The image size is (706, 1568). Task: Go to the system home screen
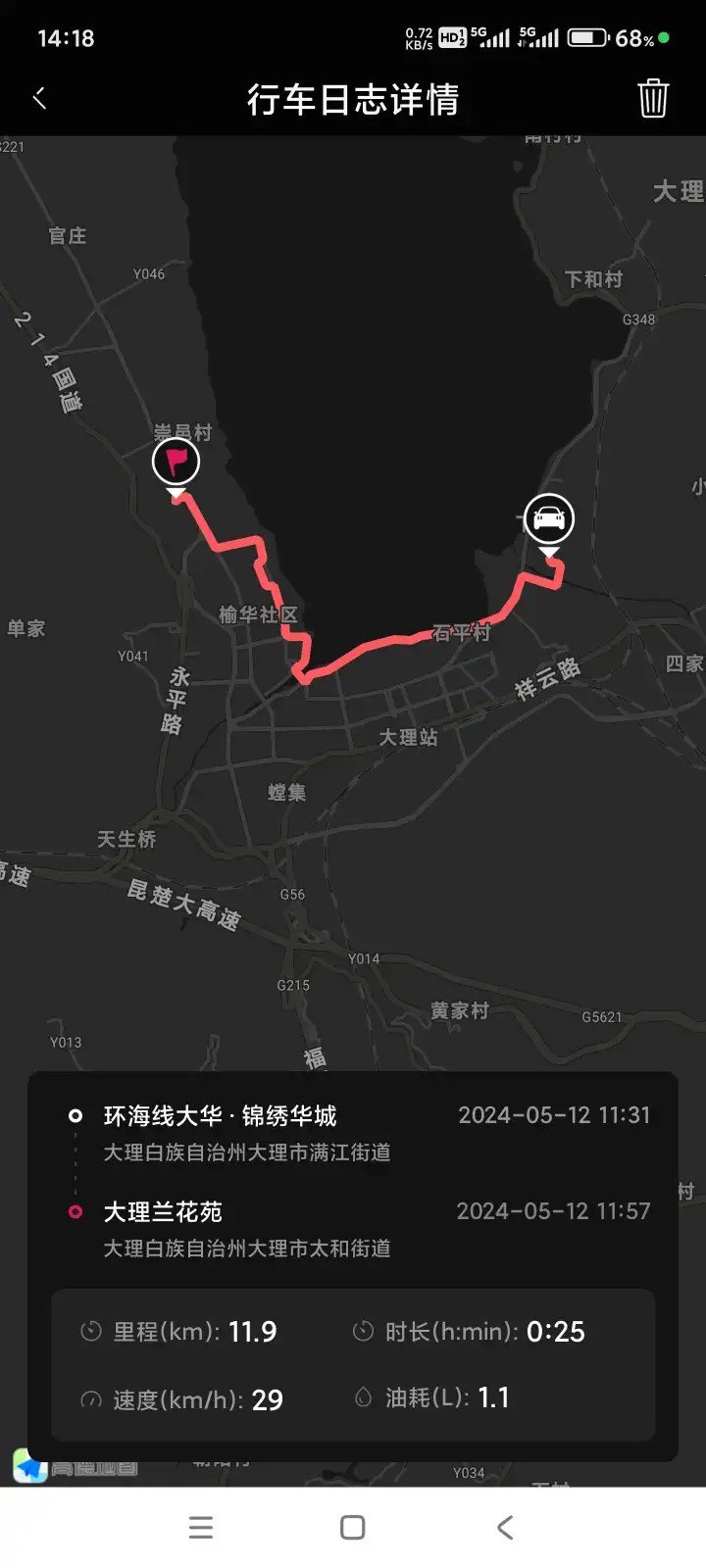pyautogui.click(x=353, y=1527)
